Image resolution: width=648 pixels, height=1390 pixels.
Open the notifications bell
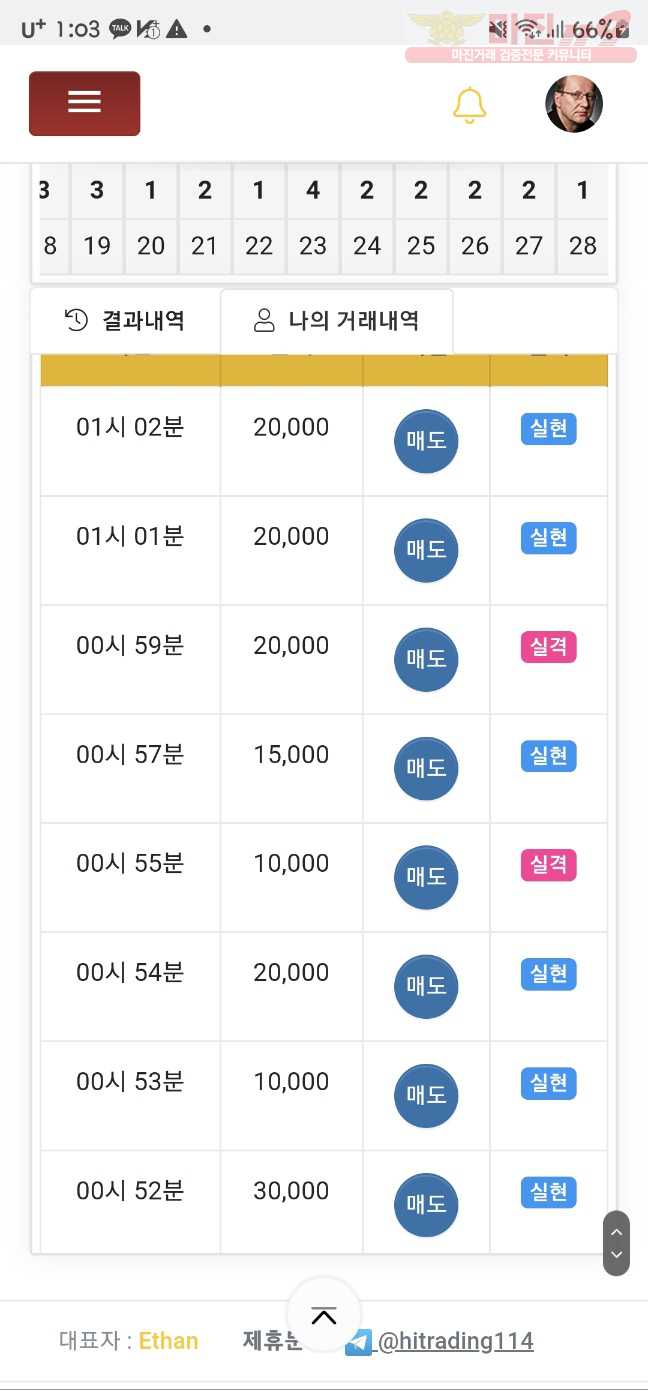[x=469, y=104]
